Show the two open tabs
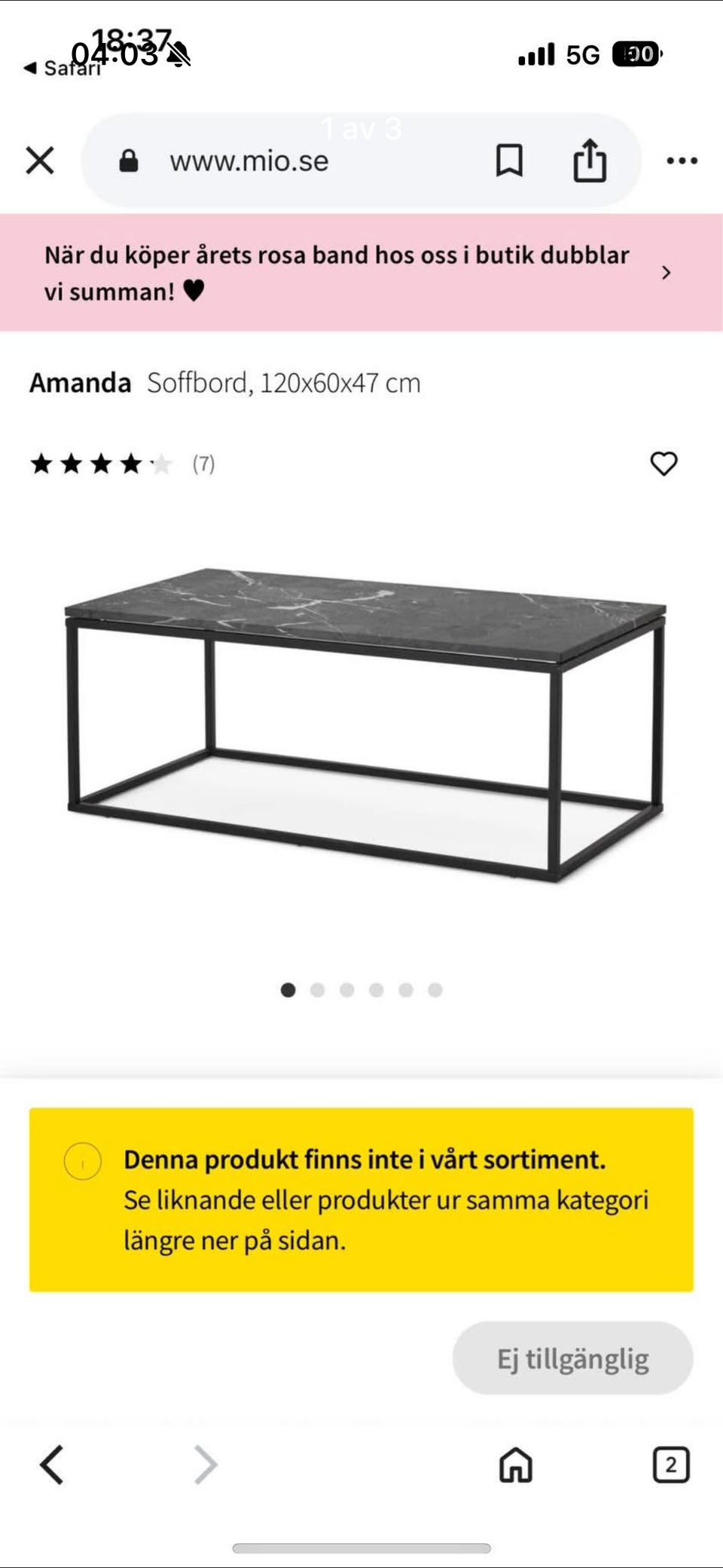 670,1465
